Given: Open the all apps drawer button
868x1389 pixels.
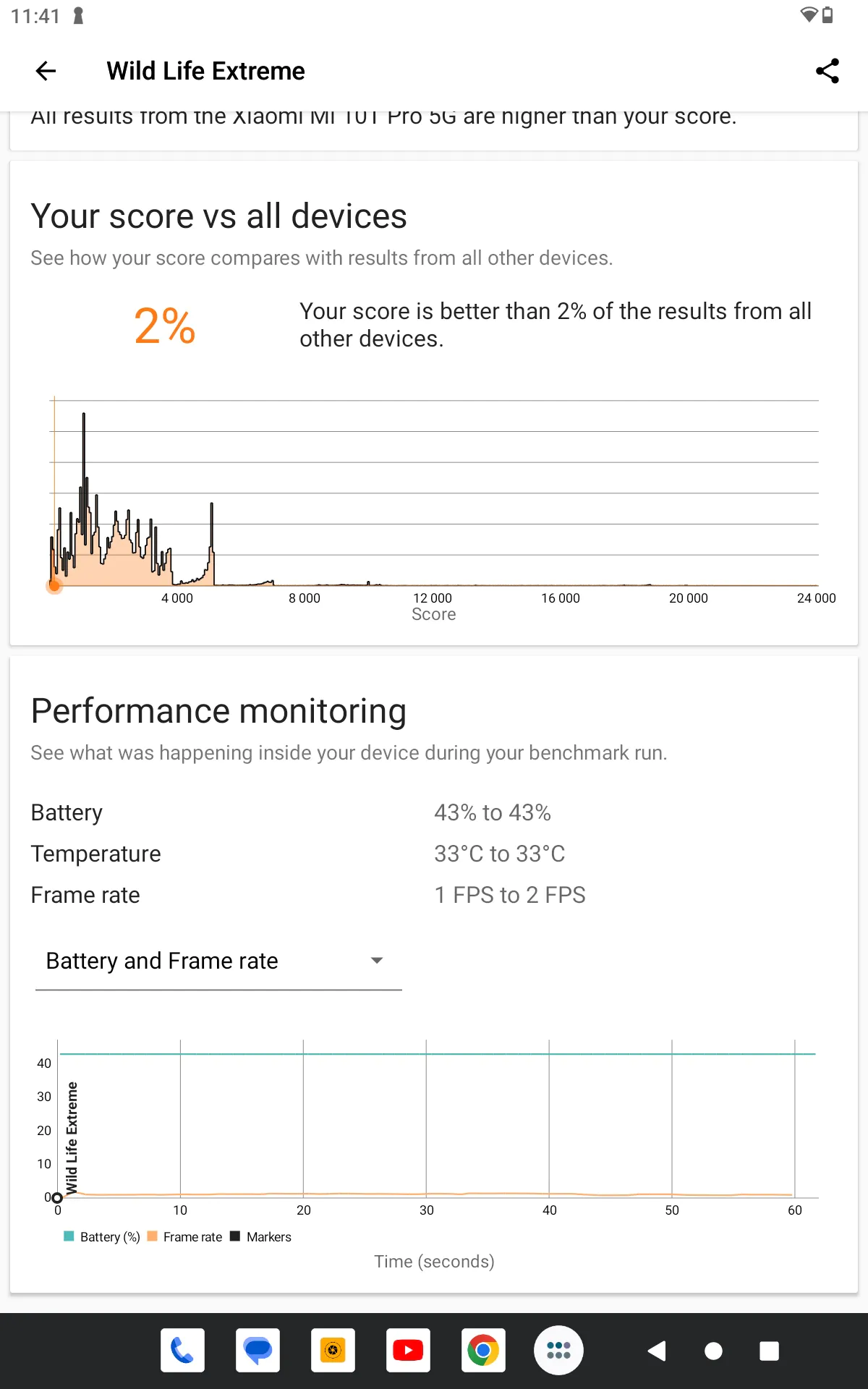Looking at the screenshot, I should [x=558, y=1350].
